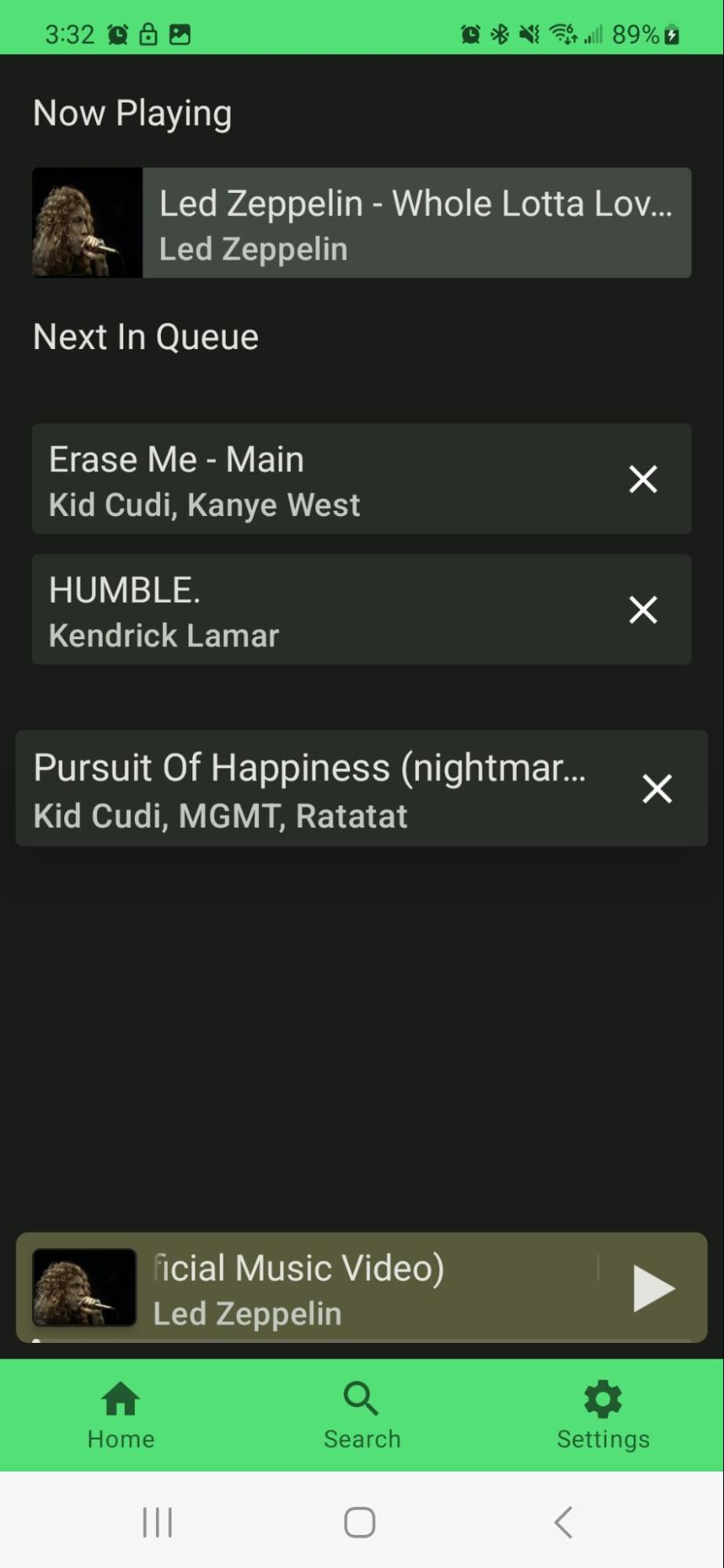
Task: Select Erase Me - Main queue item
Action: (314, 479)
